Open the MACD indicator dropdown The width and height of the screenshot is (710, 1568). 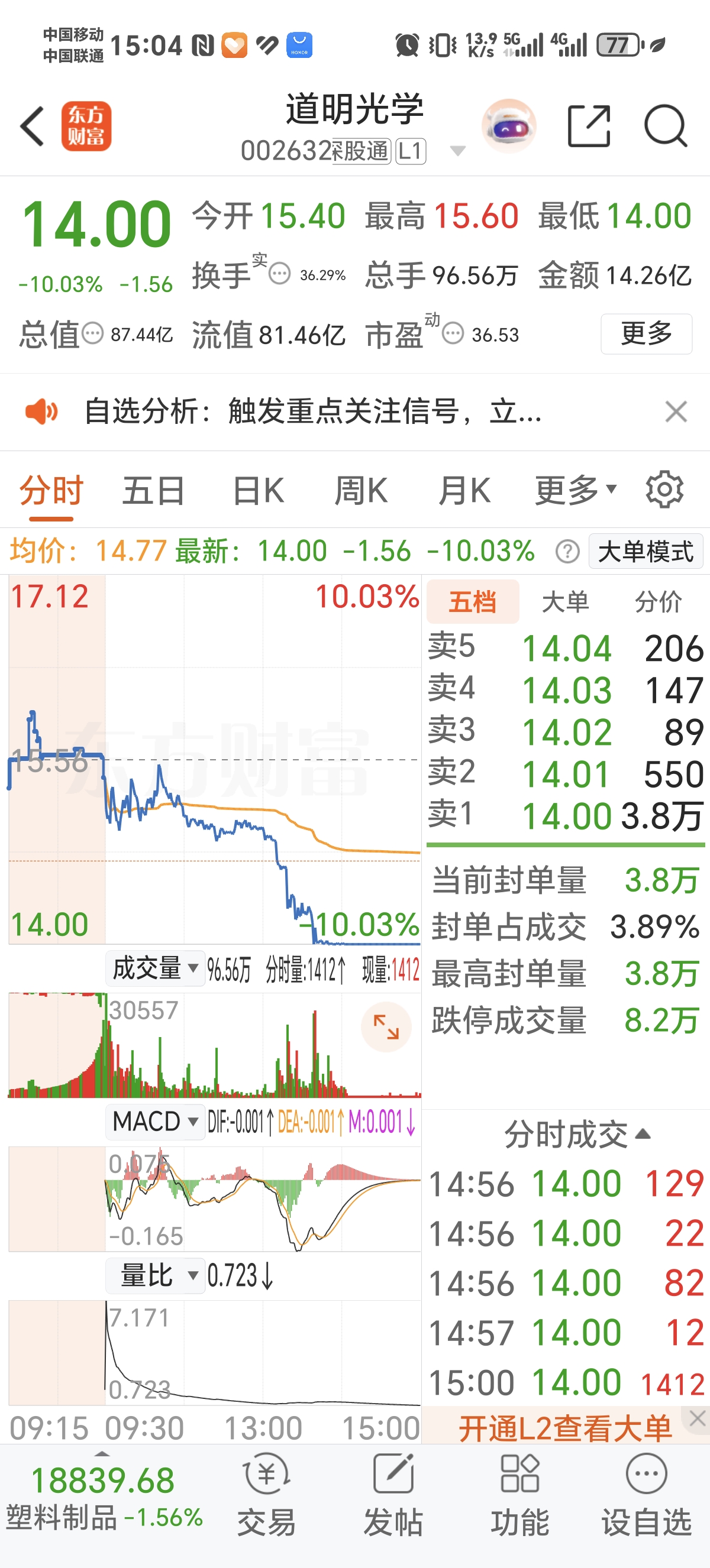[155, 1121]
